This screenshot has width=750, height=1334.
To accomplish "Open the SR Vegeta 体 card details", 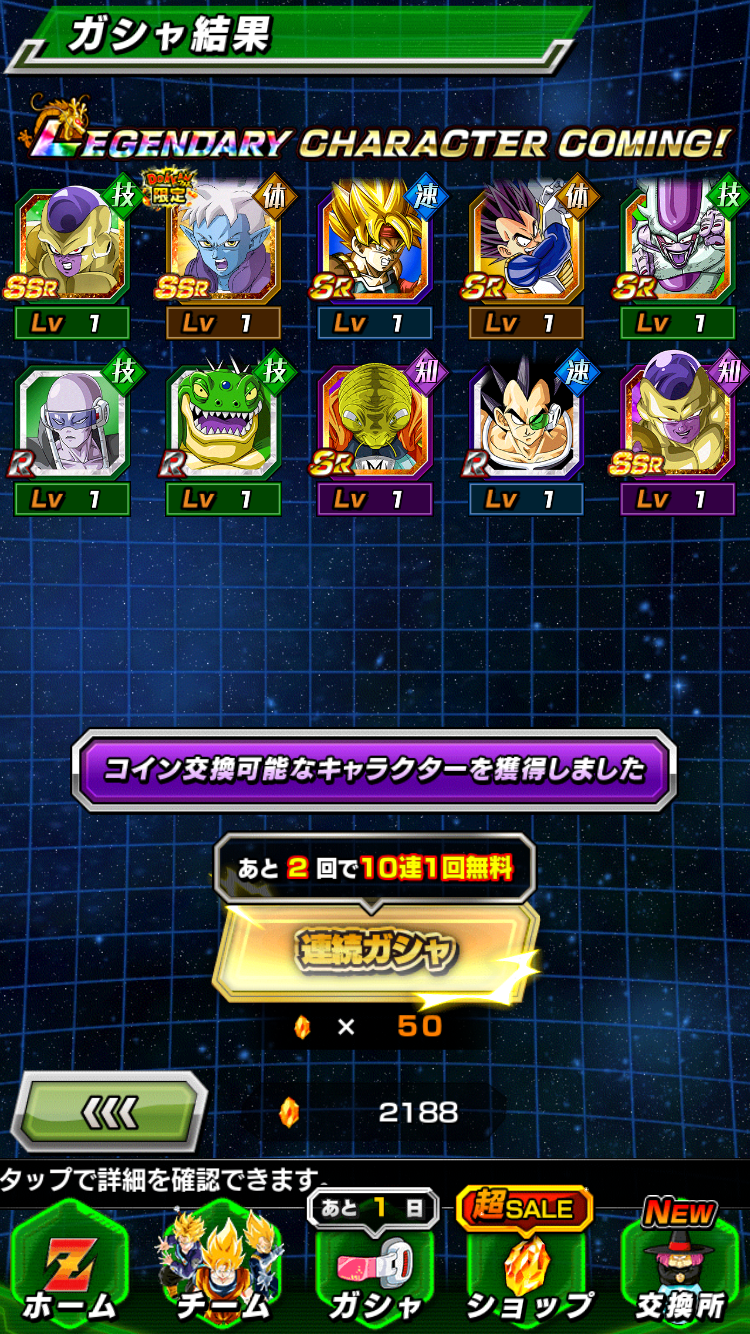I will 526,242.
